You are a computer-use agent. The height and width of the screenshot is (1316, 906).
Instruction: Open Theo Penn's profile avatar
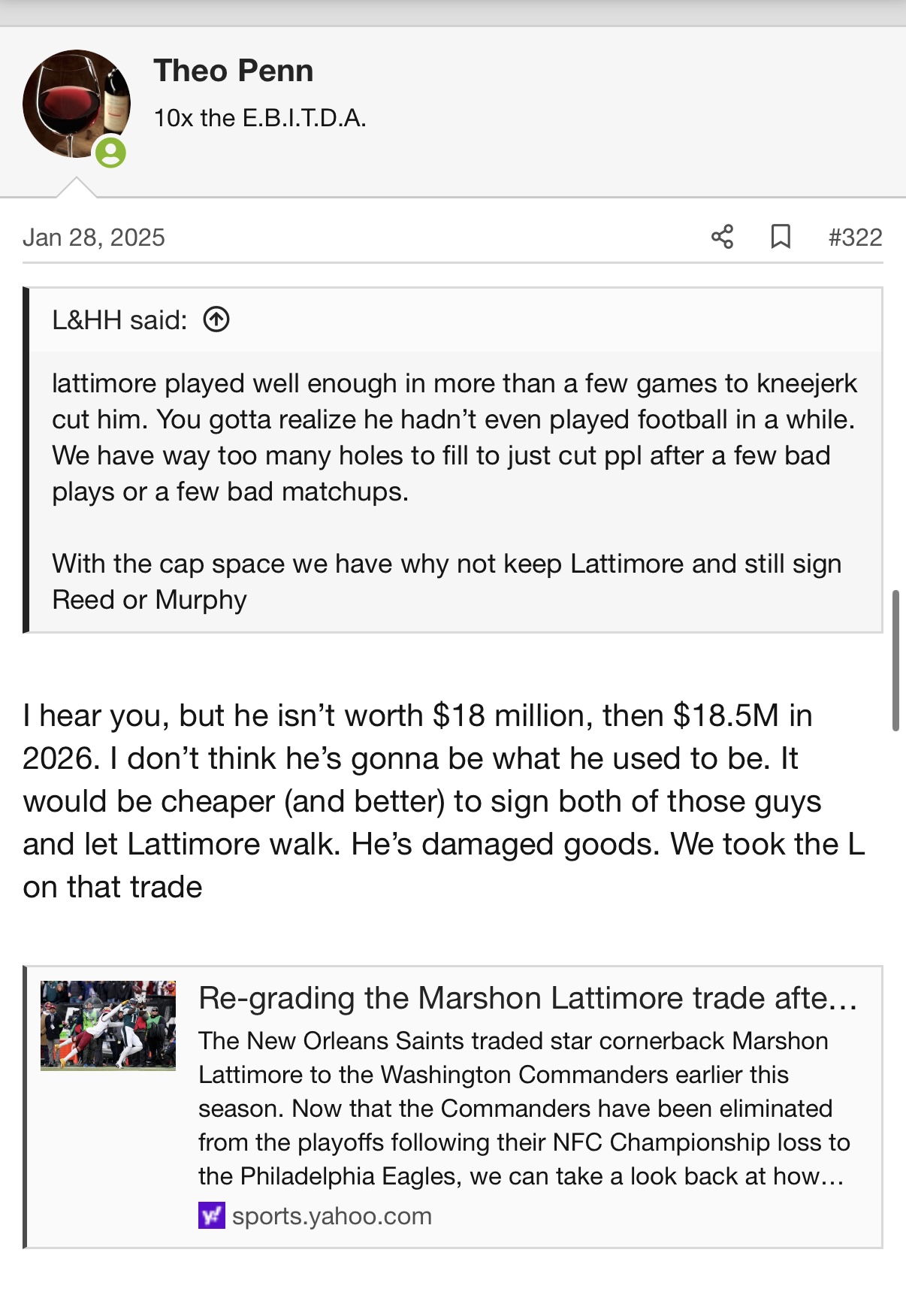click(76, 104)
